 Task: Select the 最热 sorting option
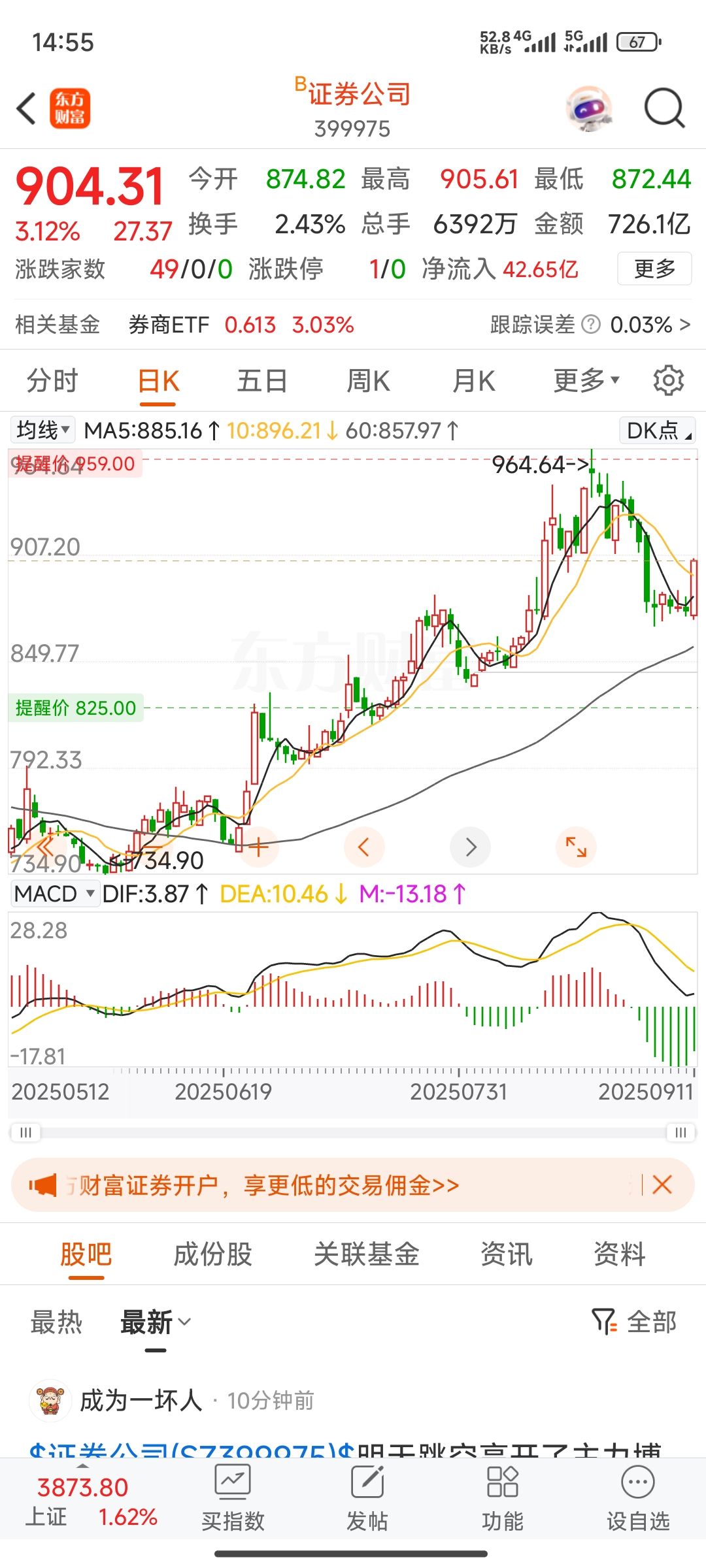tap(57, 1322)
